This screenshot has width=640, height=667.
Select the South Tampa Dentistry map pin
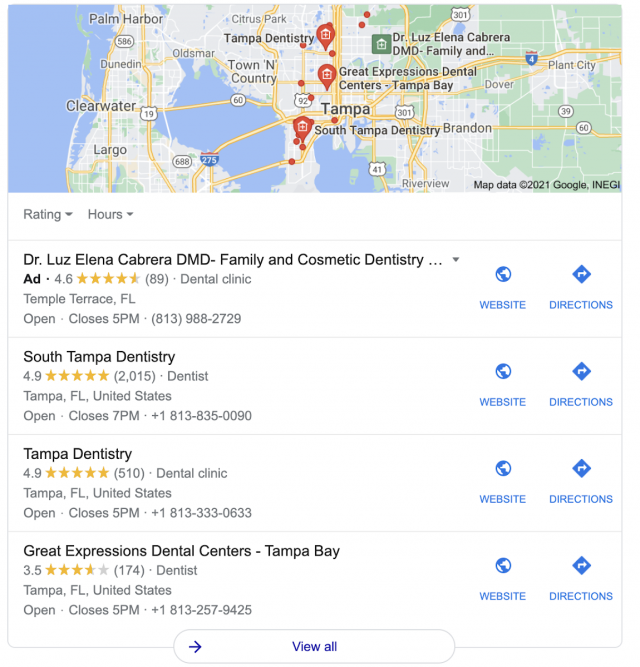302,127
